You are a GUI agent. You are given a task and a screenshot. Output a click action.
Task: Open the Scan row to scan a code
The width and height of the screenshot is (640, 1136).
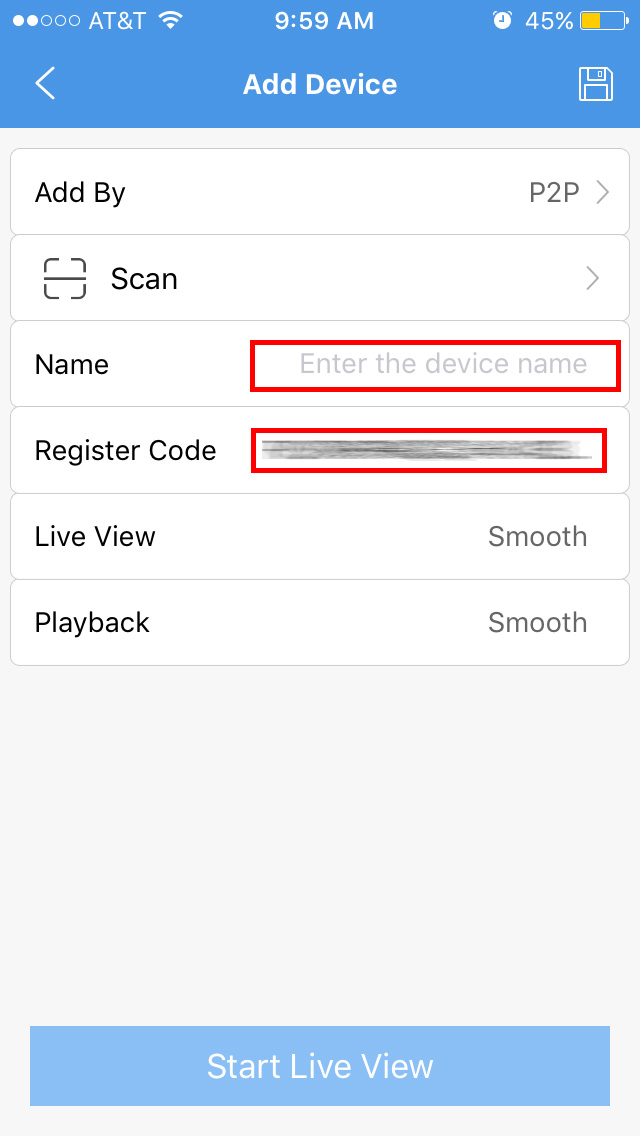(320, 278)
